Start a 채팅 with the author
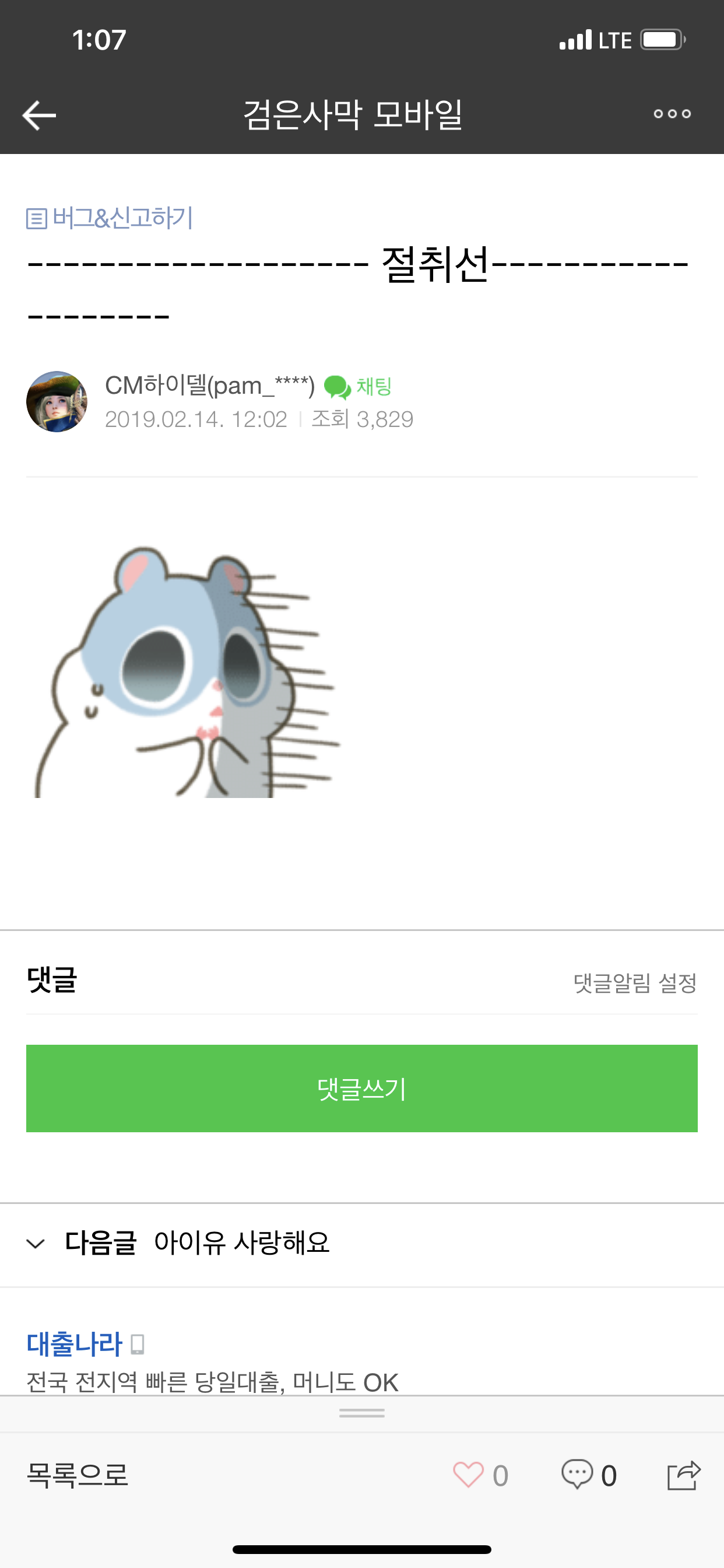The image size is (724, 1568). pos(359,387)
